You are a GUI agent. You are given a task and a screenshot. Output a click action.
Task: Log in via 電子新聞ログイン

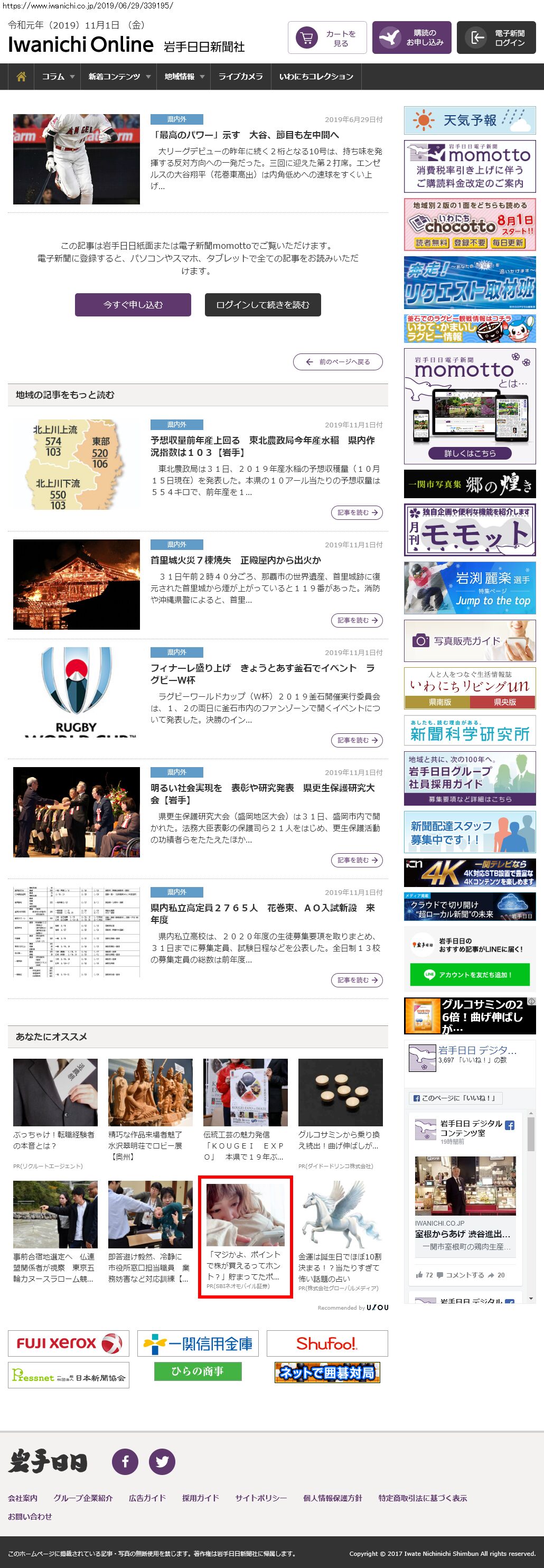coord(496,38)
